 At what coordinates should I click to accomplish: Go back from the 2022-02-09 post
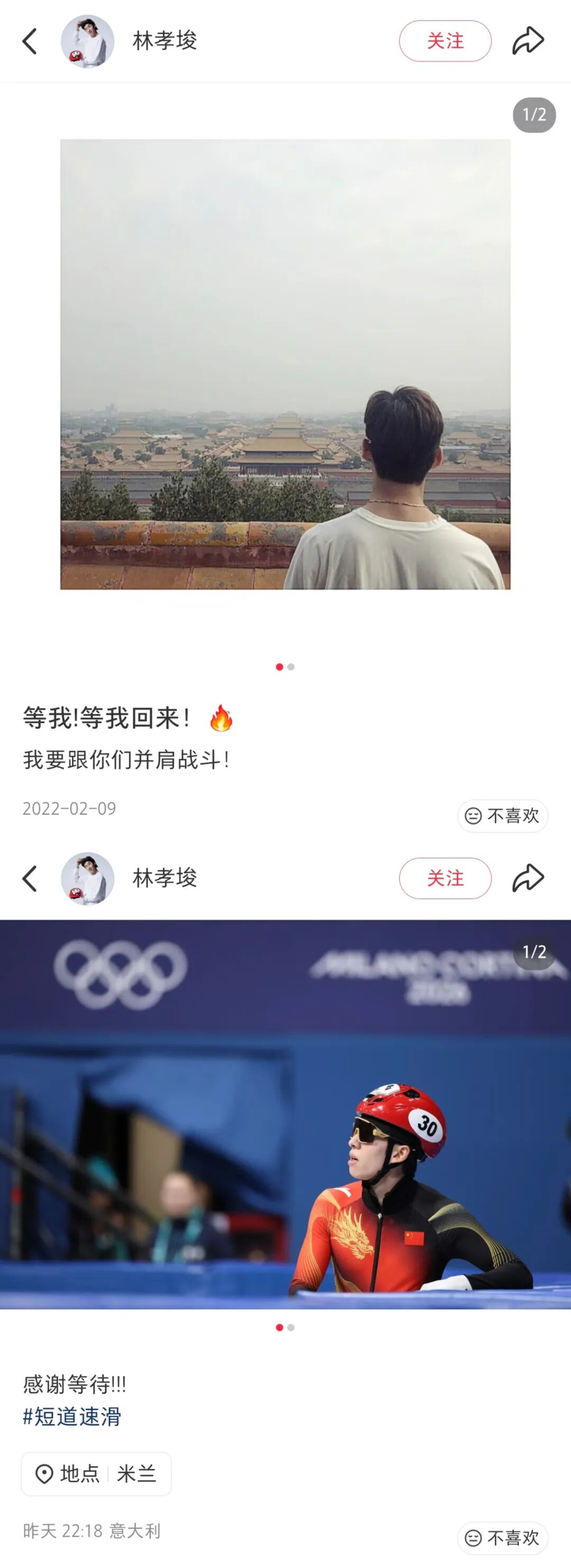coord(29,41)
